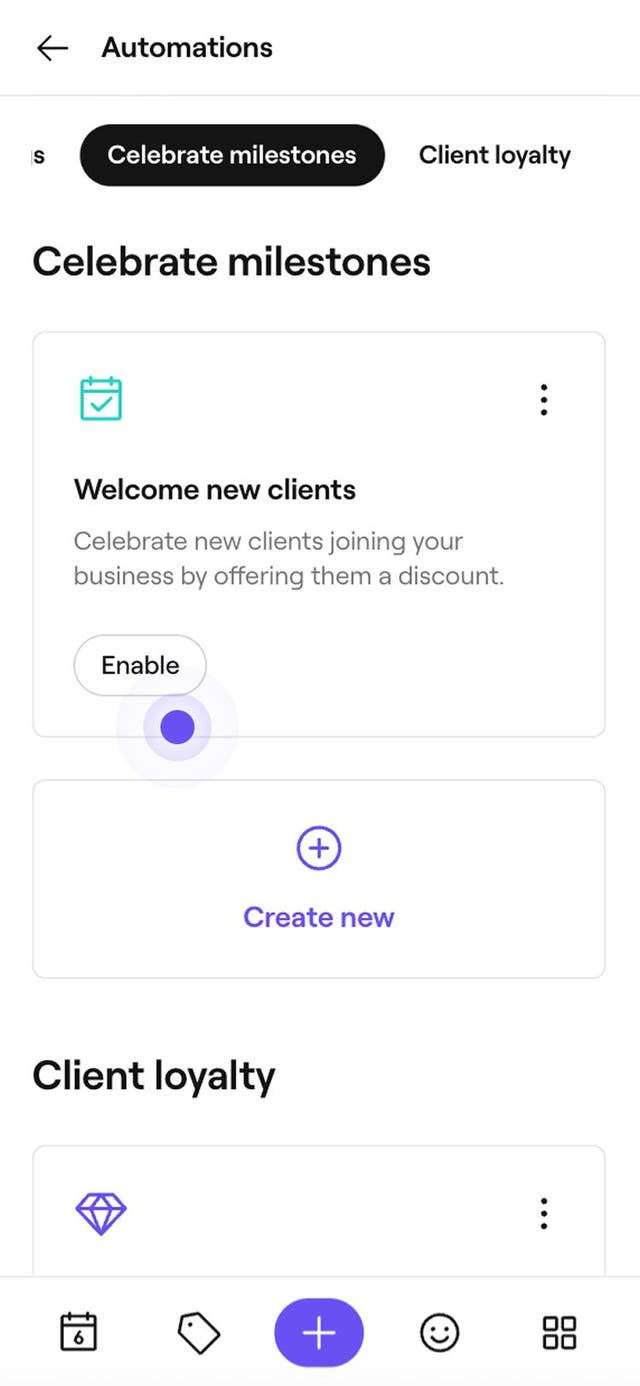Open the sales tag tab
Viewport: 640px width, 1386px height.
[198, 1332]
